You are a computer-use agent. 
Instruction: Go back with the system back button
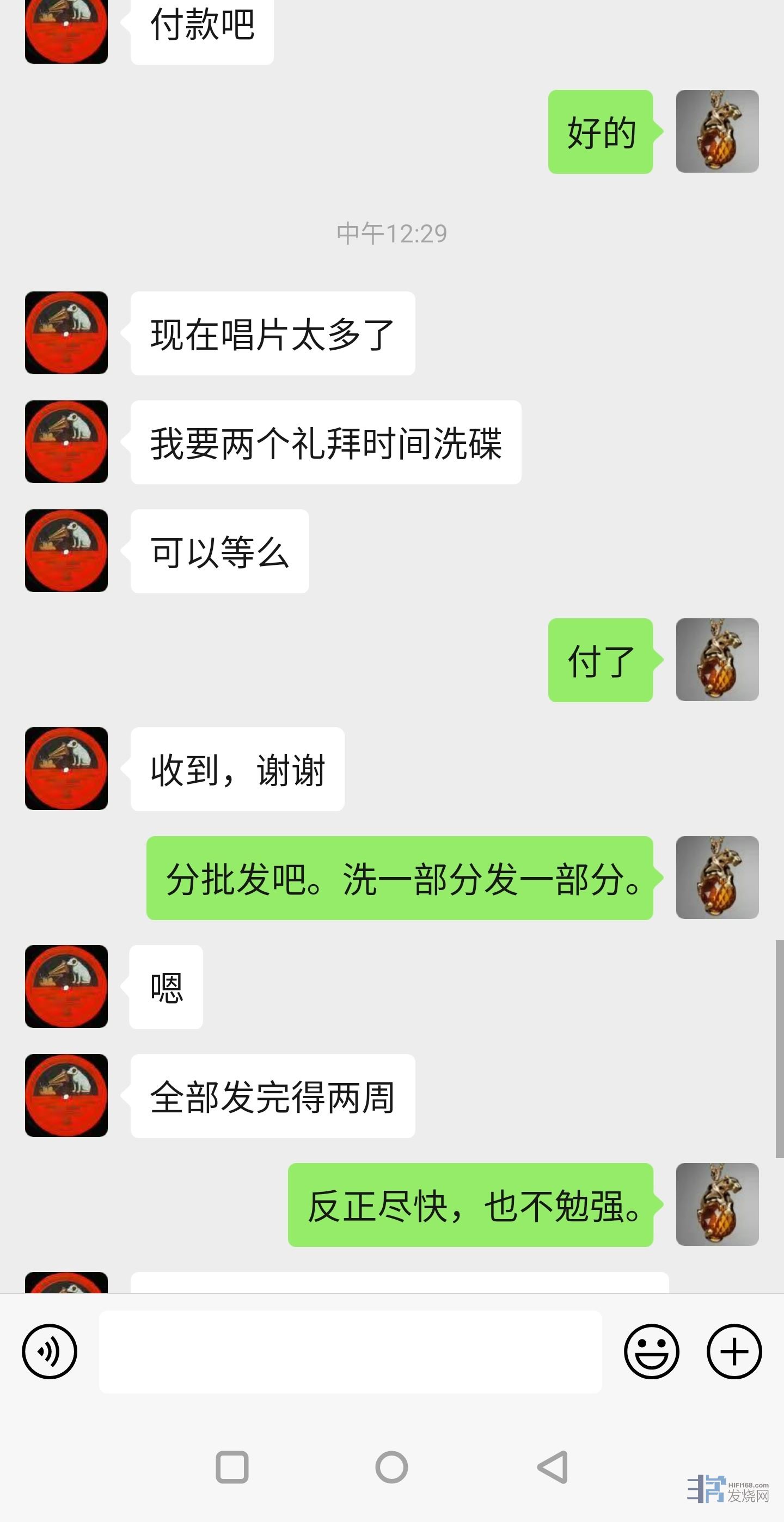(553, 1466)
